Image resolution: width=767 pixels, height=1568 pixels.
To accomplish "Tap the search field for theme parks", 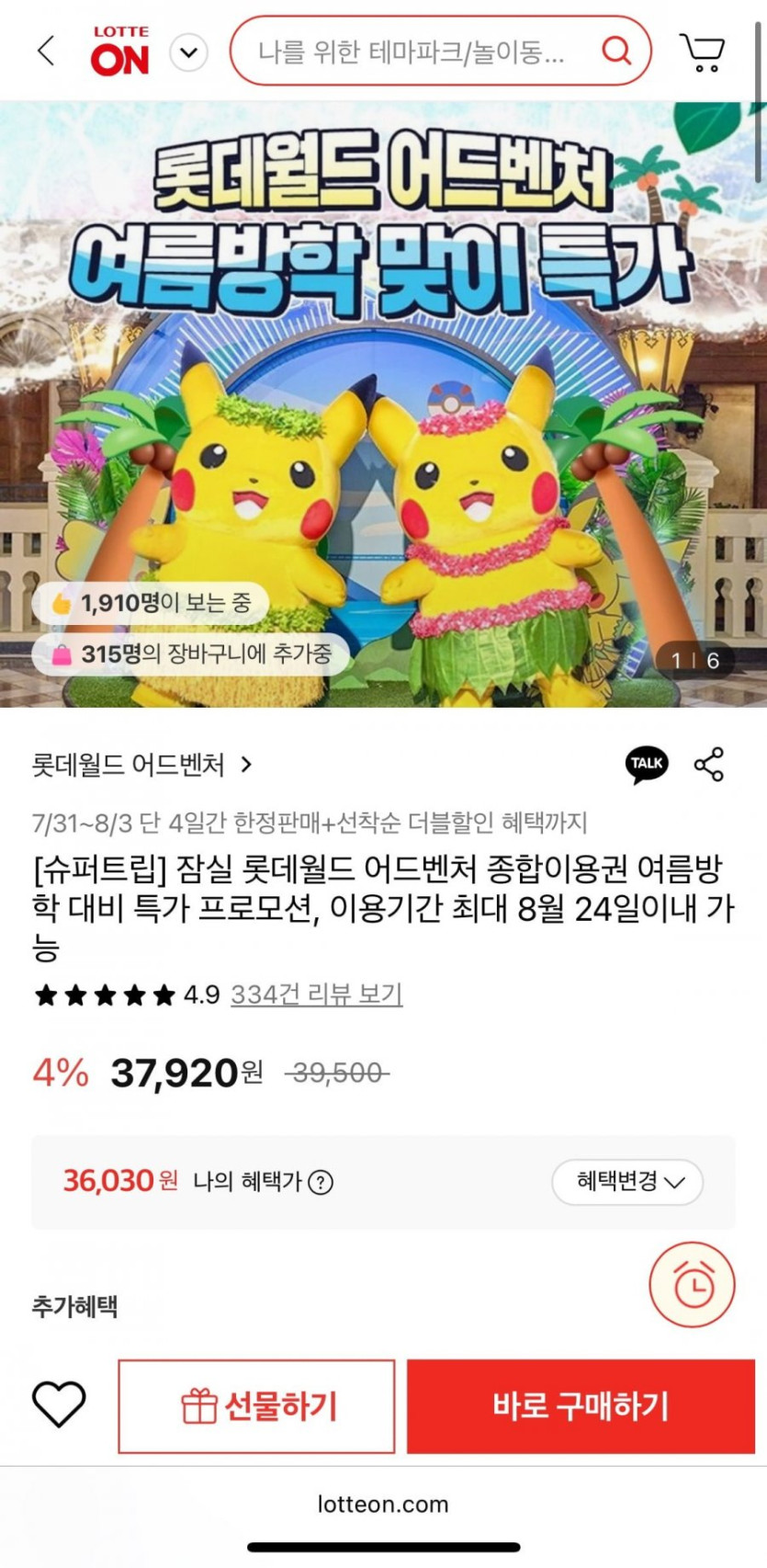I will pos(412,52).
